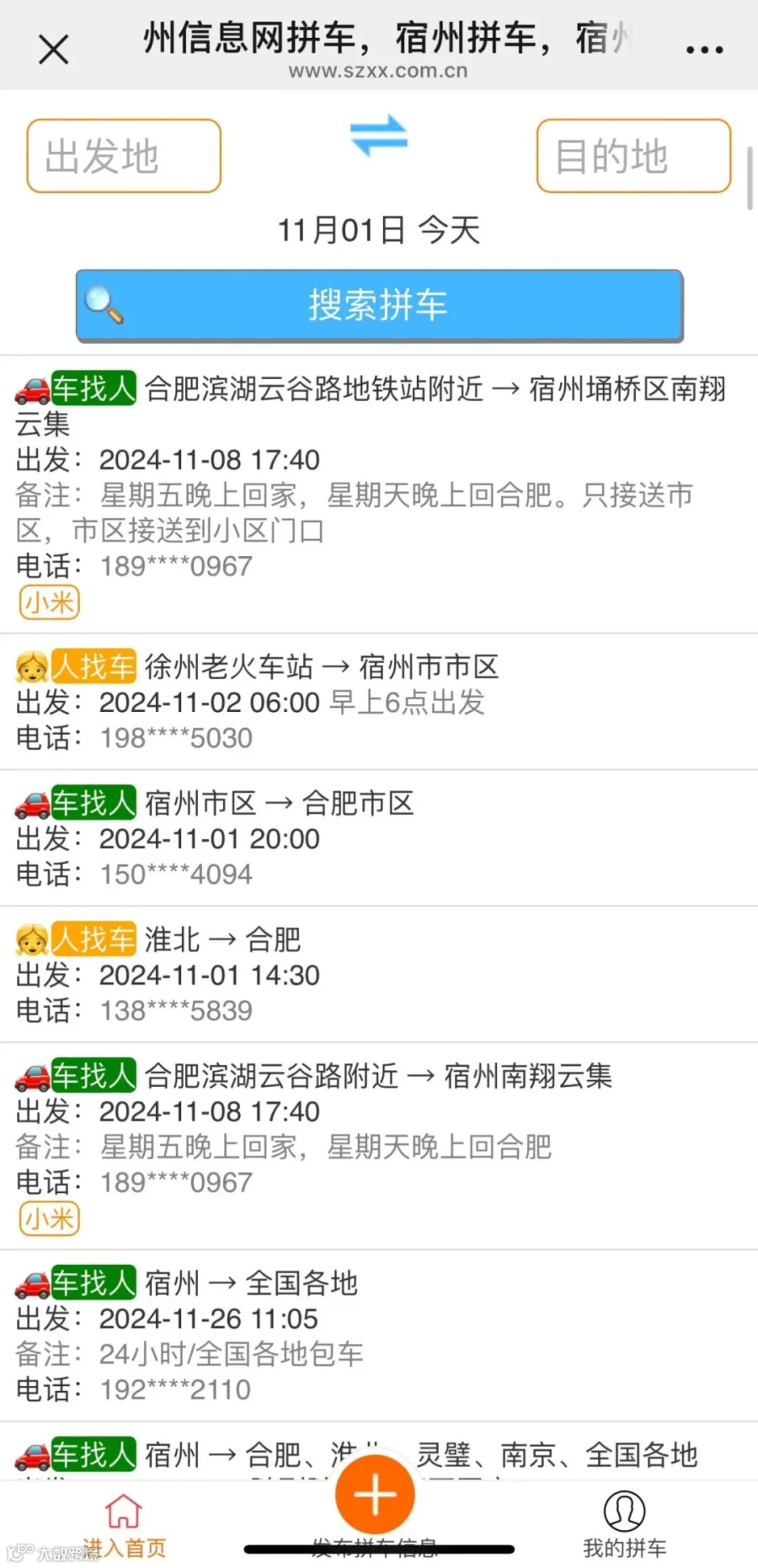The height and width of the screenshot is (1568, 758).
Task: Open listing 宿州 to 全国各地
Action: pyautogui.click(x=379, y=1335)
